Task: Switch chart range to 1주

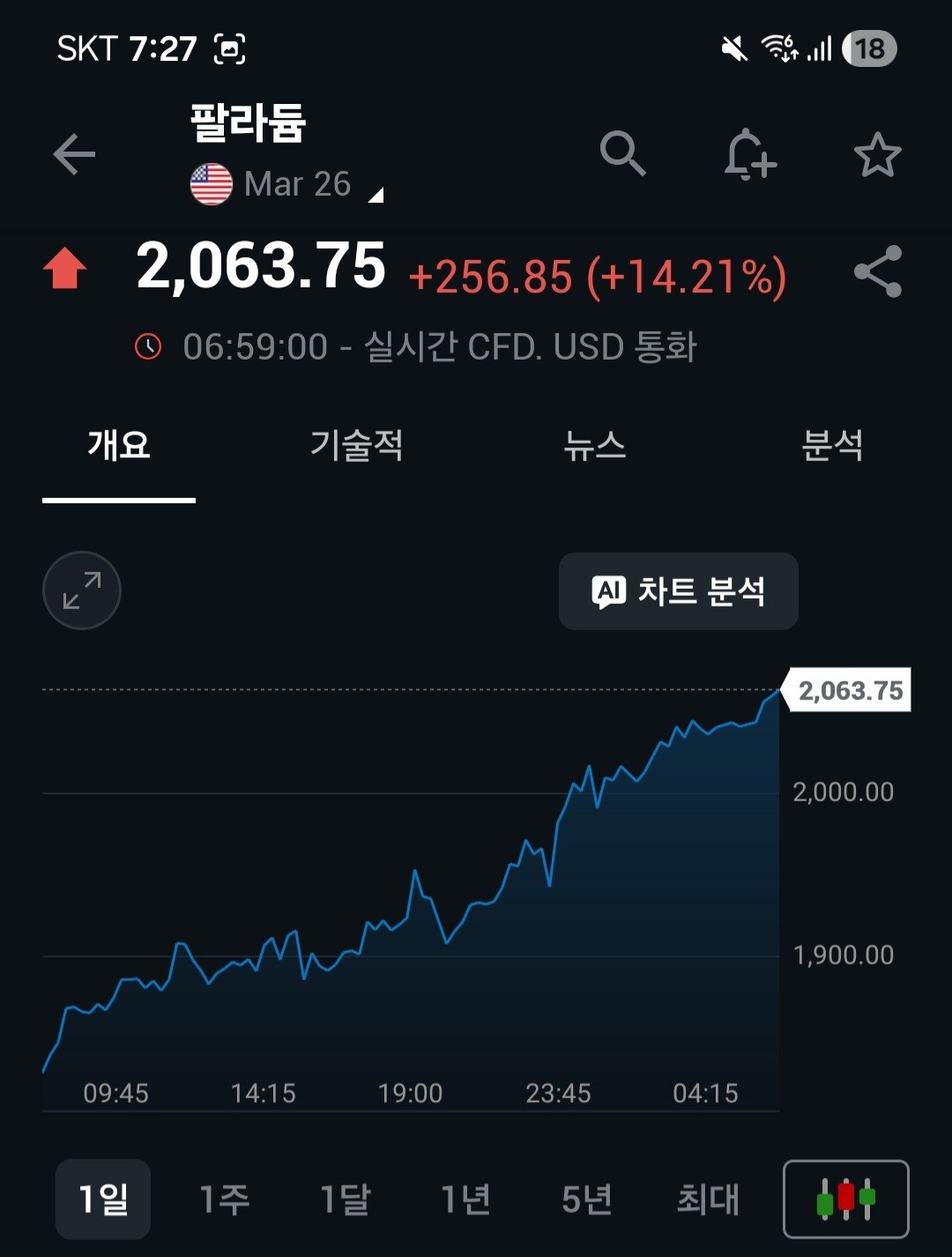Action: [224, 1199]
